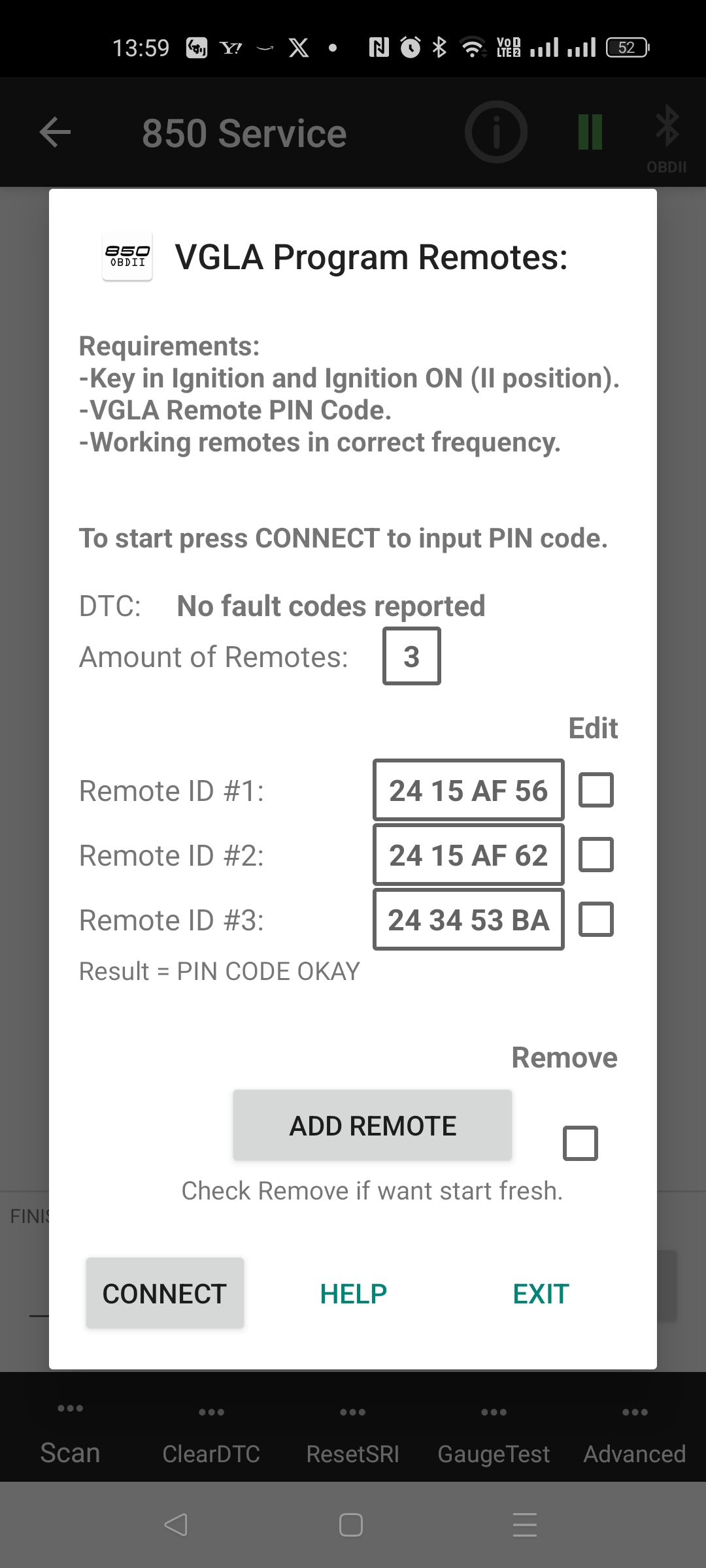Enable Edit for Remote ID #1
This screenshot has height=1568, width=706.
596,790
